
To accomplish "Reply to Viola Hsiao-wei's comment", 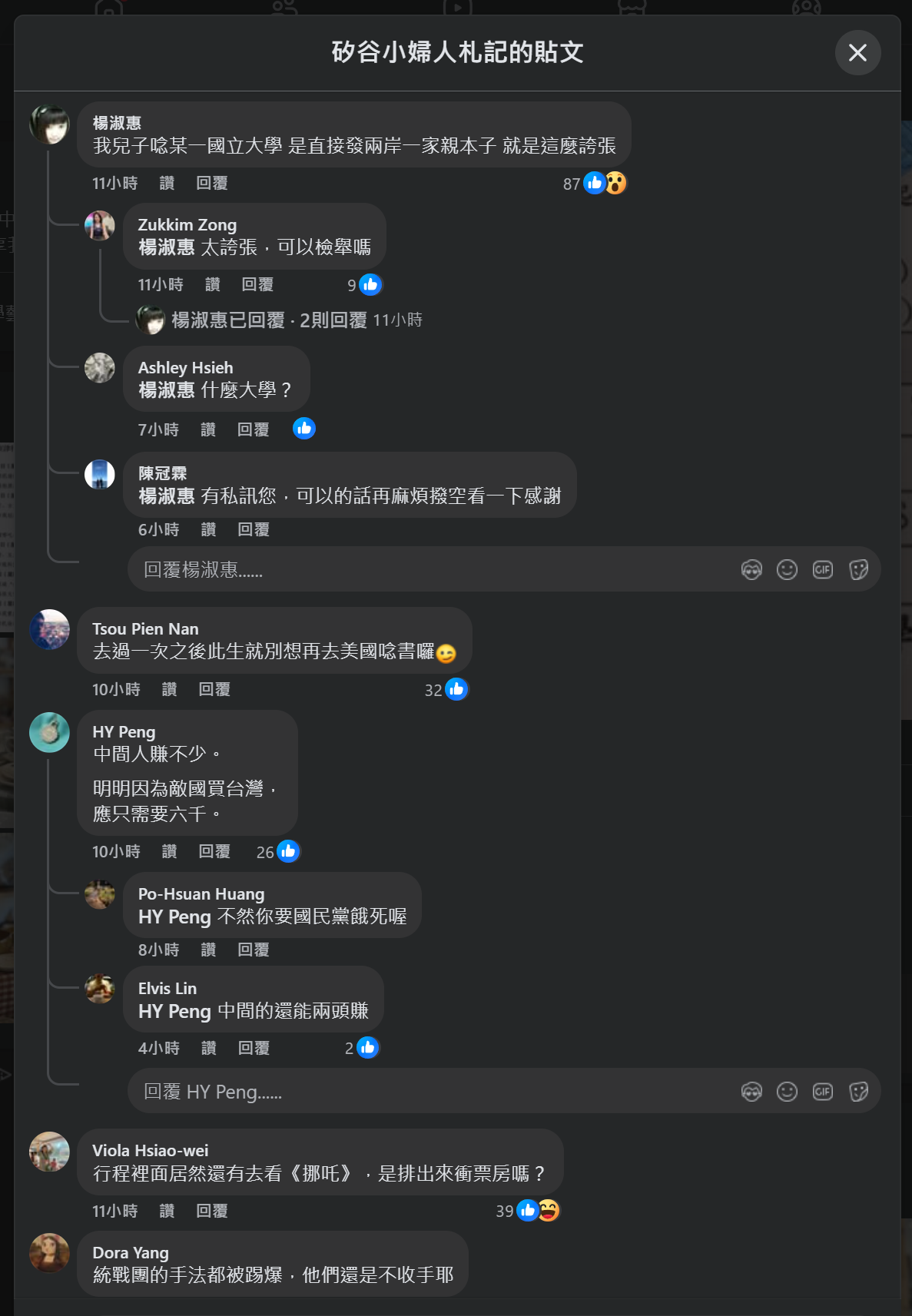I will (x=211, y=1212).
